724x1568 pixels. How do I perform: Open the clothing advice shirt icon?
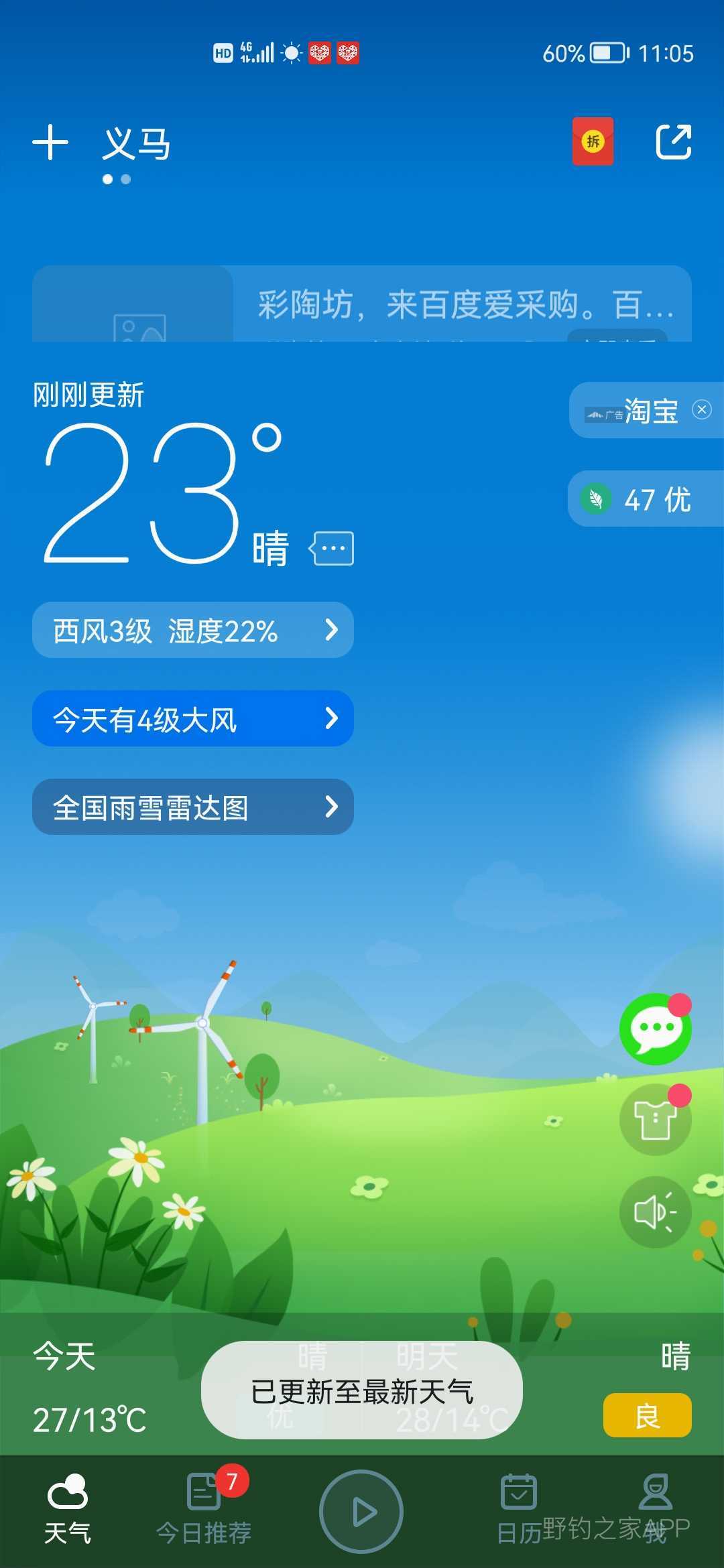click(x=656, y=1120)
